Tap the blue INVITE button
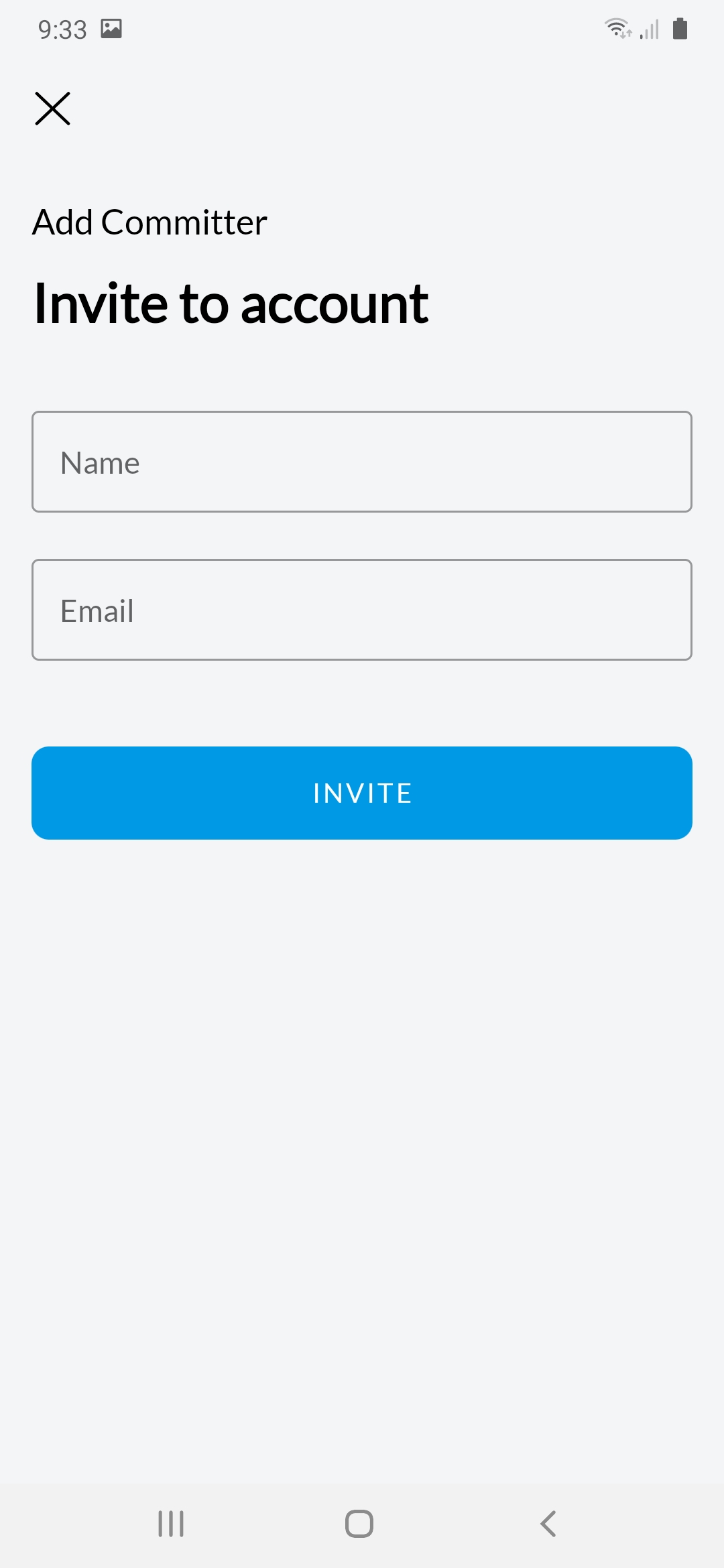The width and height of the screenshot is (724, 1568). pos(362,793)
